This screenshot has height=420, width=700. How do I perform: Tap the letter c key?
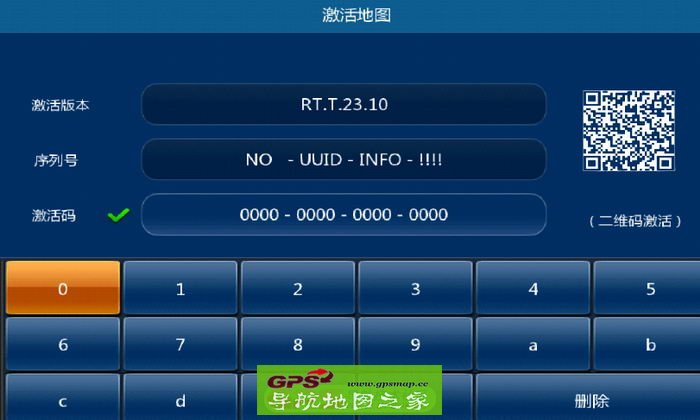tap(63, 400)
